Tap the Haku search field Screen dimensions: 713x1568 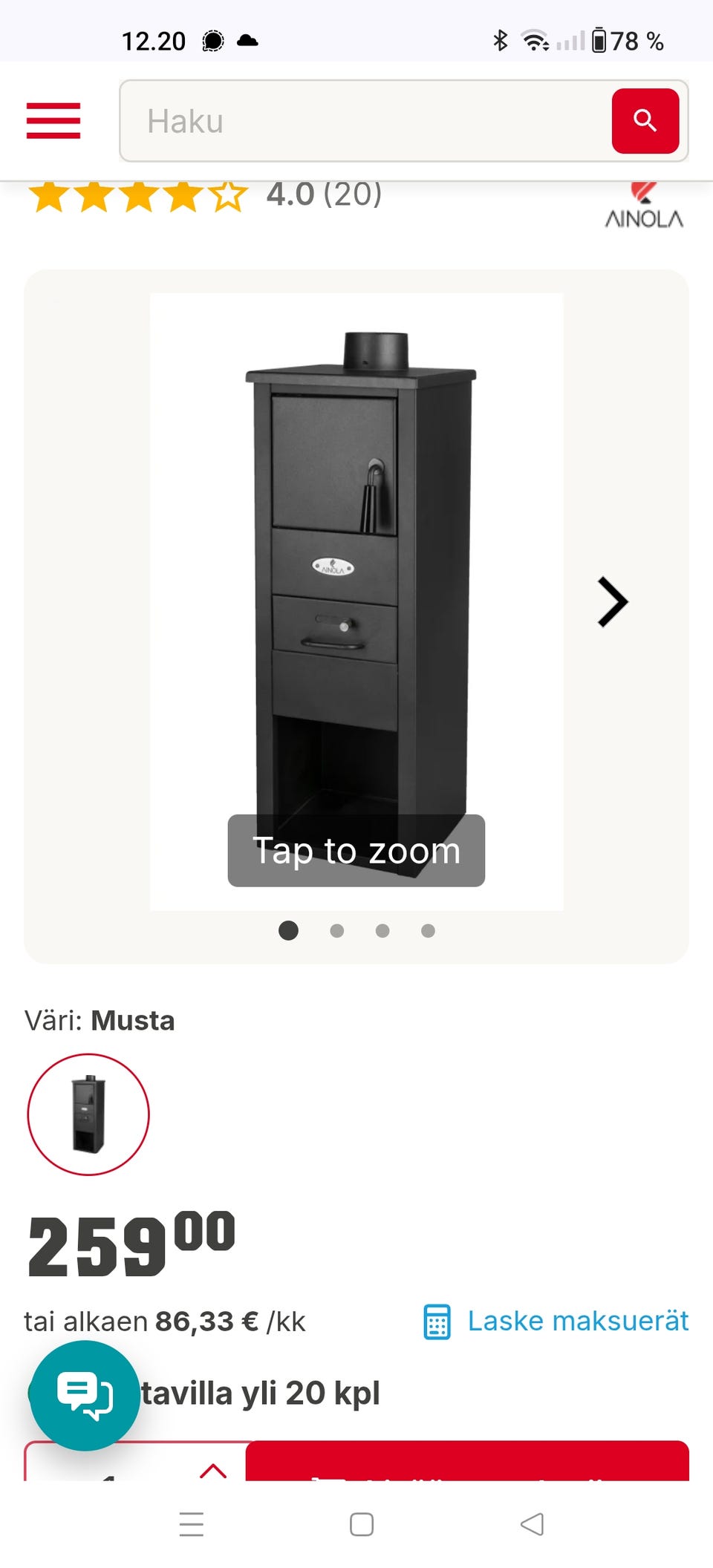point(365,121)
